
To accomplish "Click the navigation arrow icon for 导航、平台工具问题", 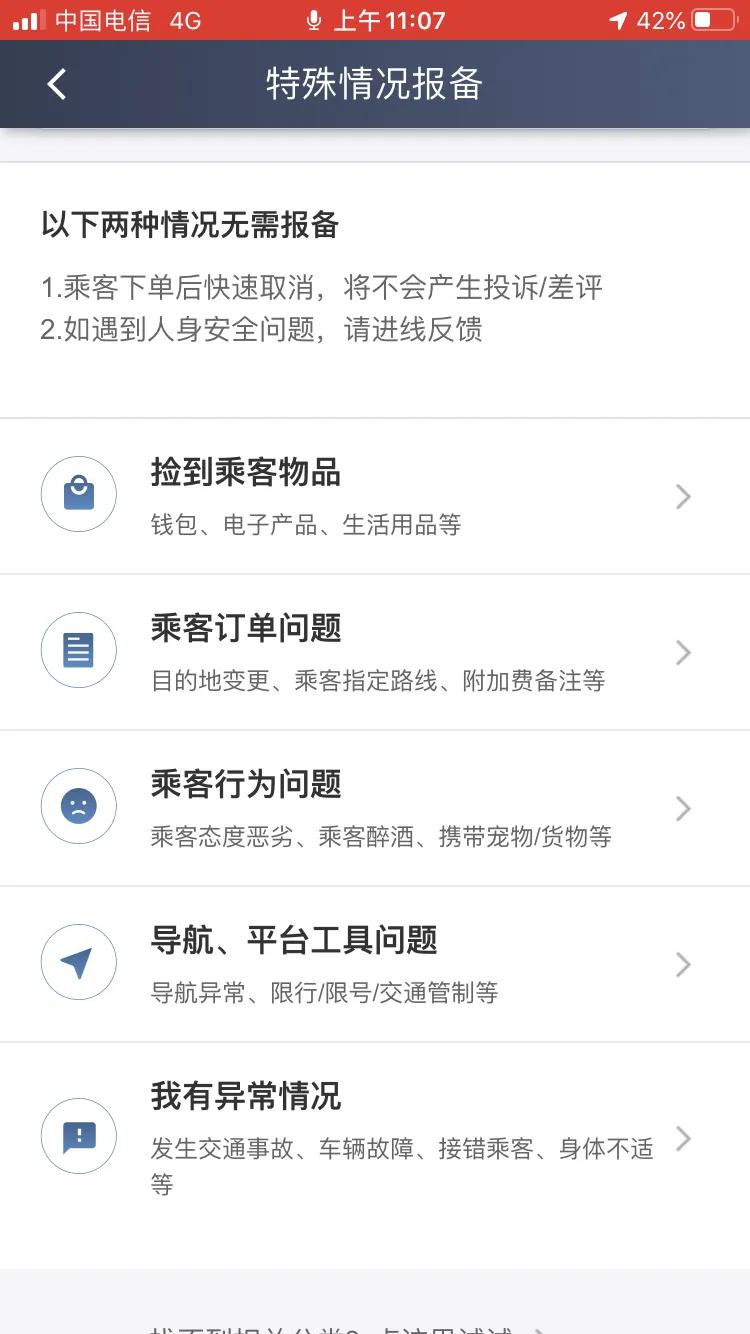I will pos(78,961).
